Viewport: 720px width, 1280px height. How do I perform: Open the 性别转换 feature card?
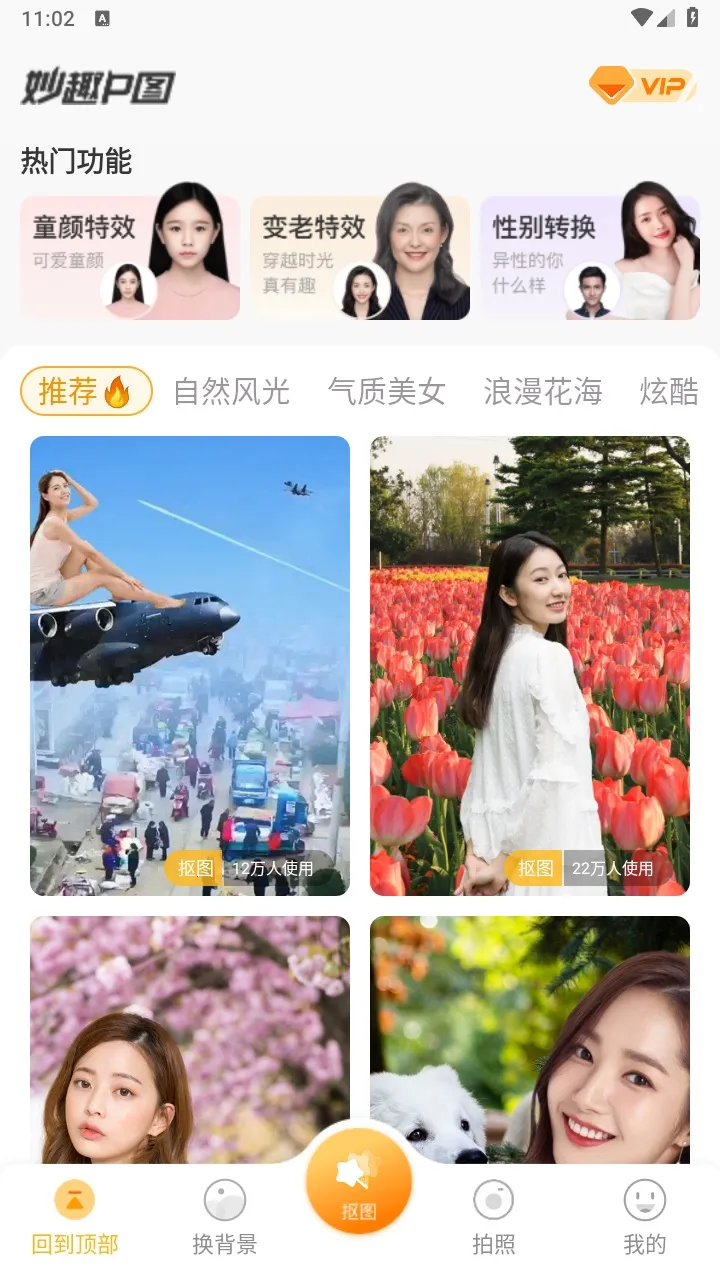(590, 257)
